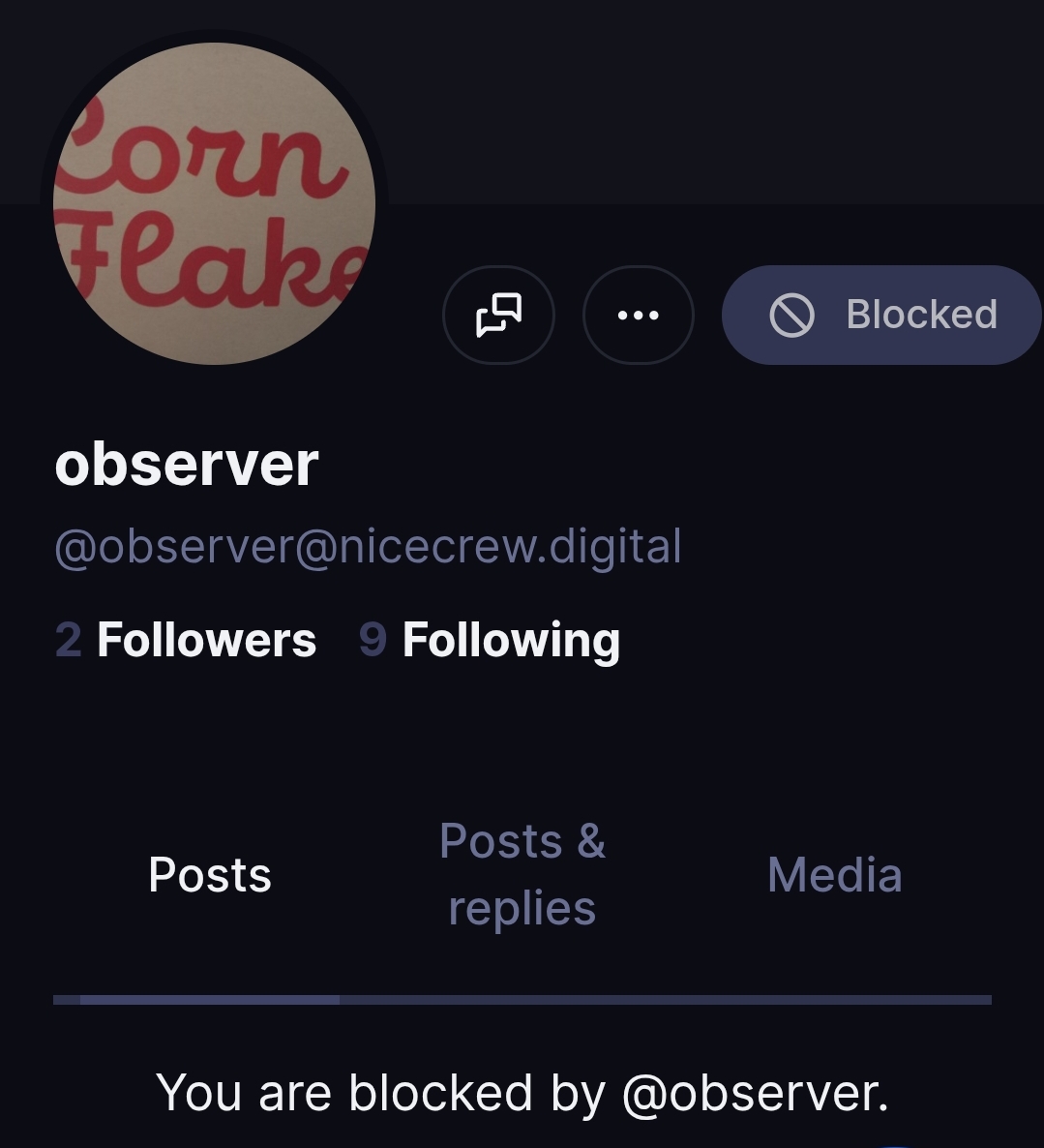Open the three-dot more options menu
The image size is (1044, 1148).
pyautogui.click(x=638, y=315)
